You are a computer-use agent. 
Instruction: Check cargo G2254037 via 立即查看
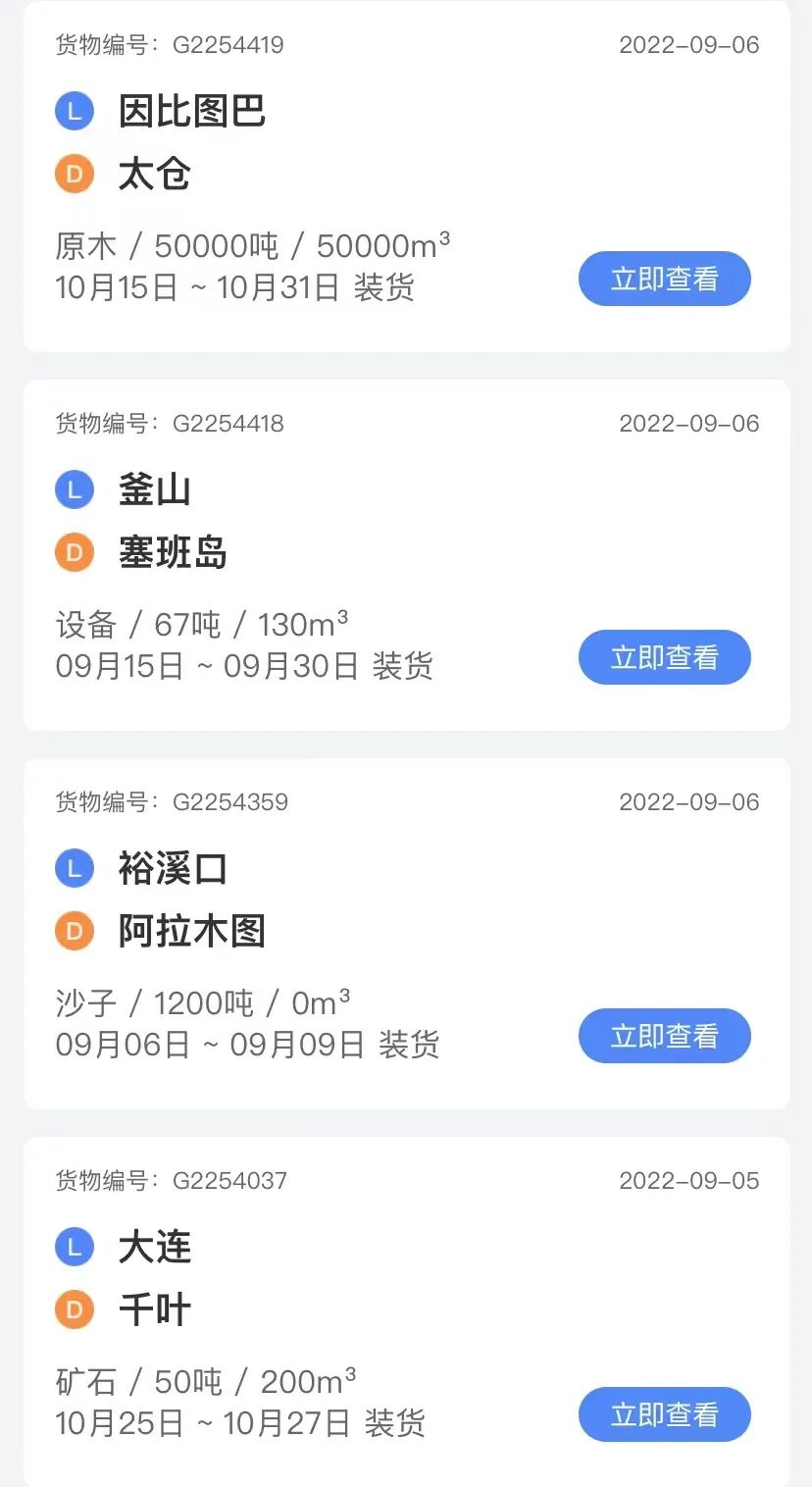(x=664, y=1414)
